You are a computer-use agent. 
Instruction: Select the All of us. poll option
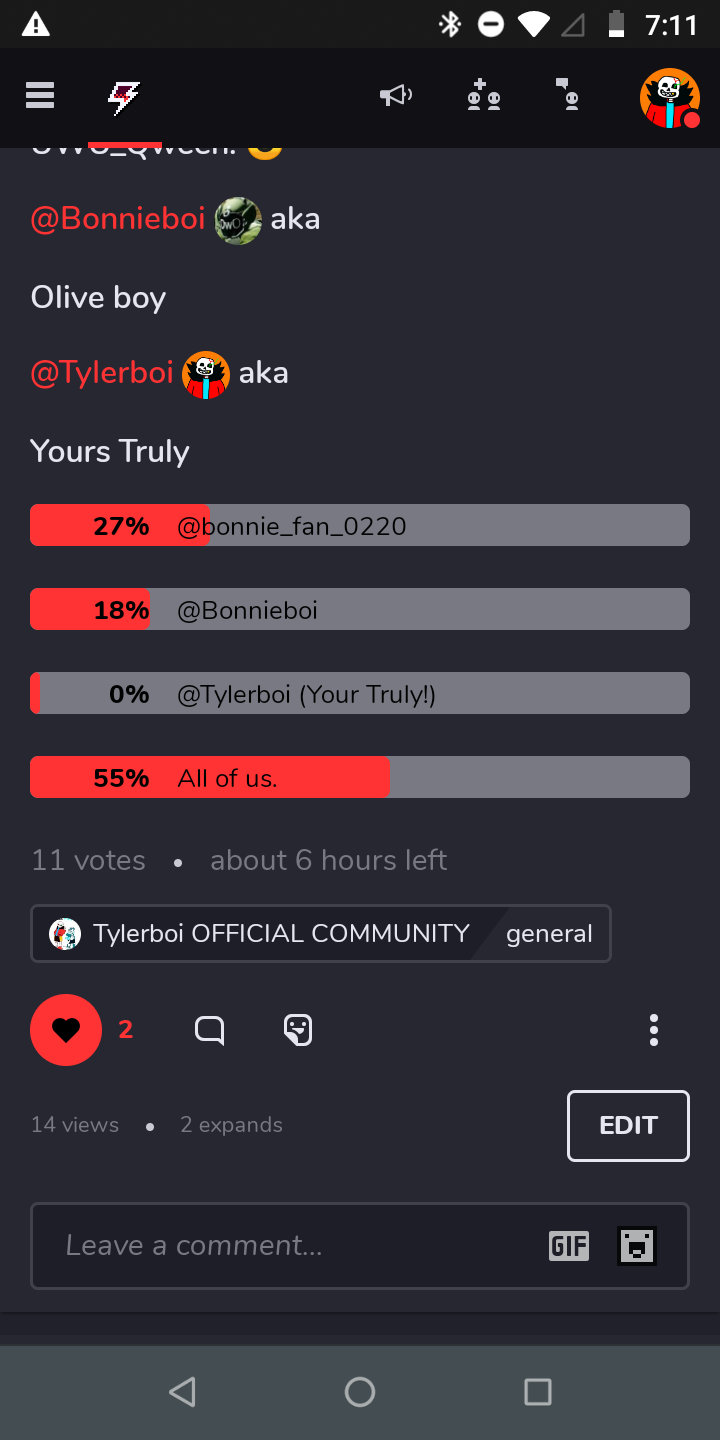360,777
